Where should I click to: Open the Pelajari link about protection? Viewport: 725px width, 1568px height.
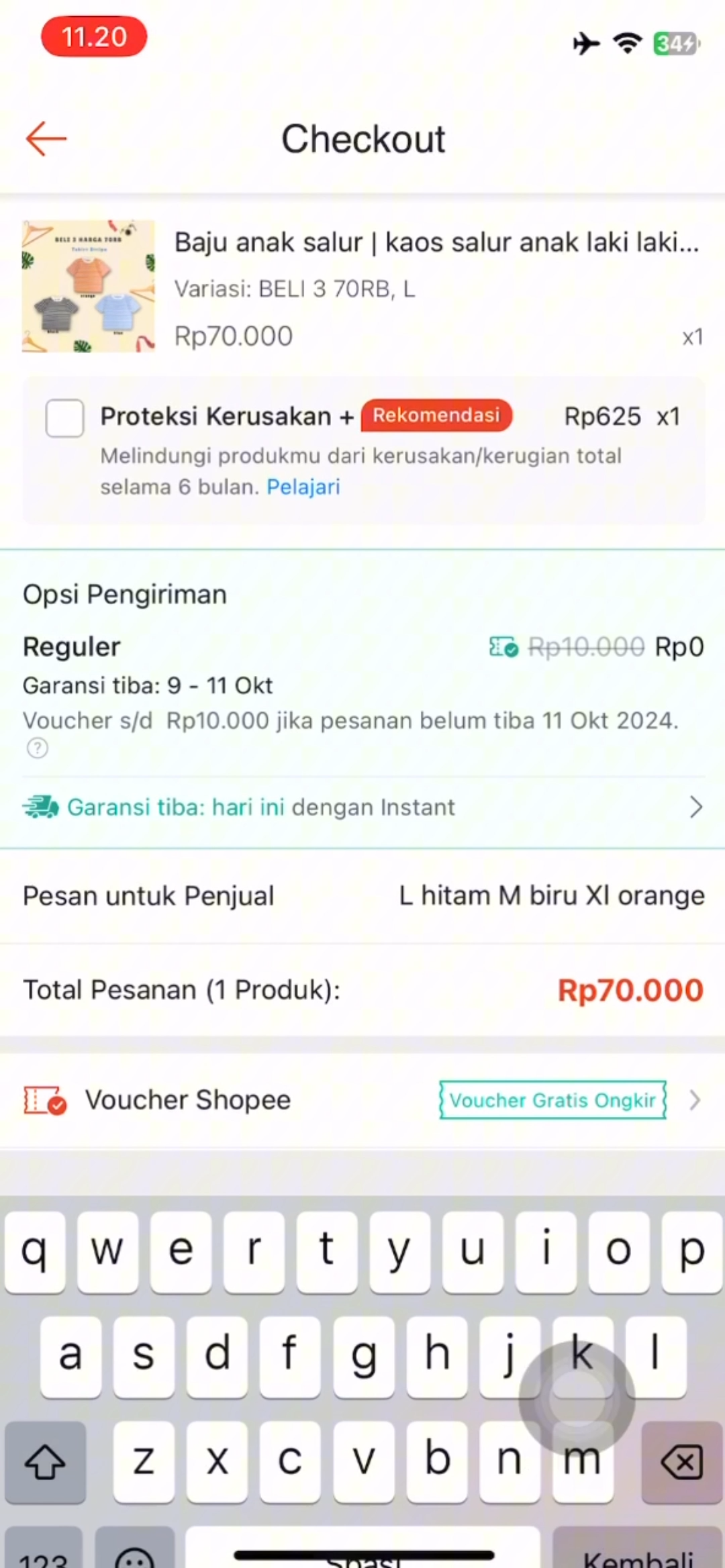tap(303, 487)
